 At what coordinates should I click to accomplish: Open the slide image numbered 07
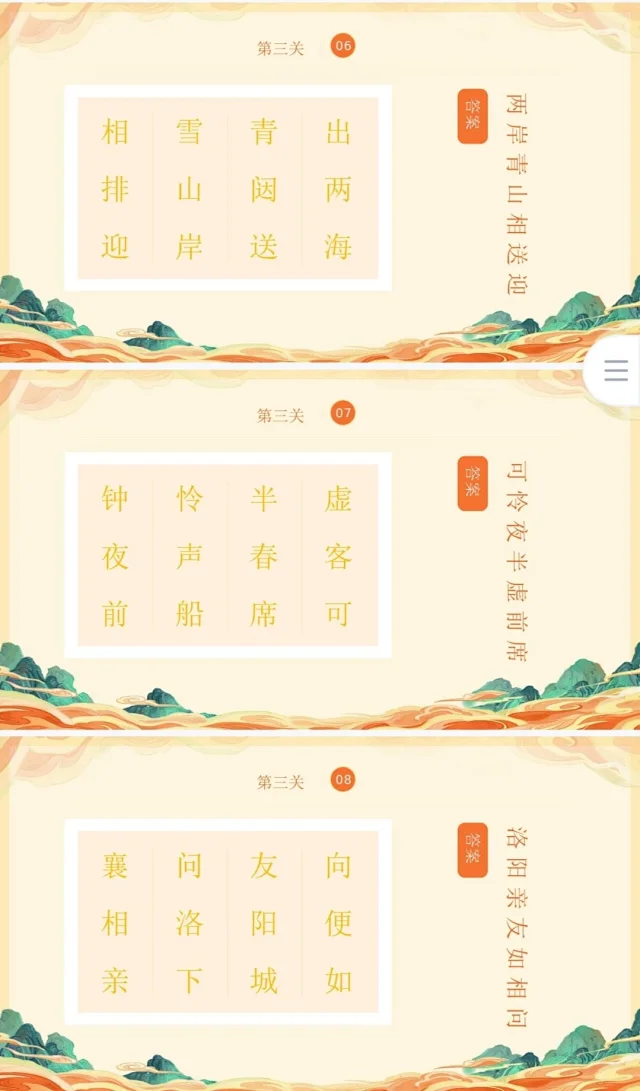(x=320, y=550)
